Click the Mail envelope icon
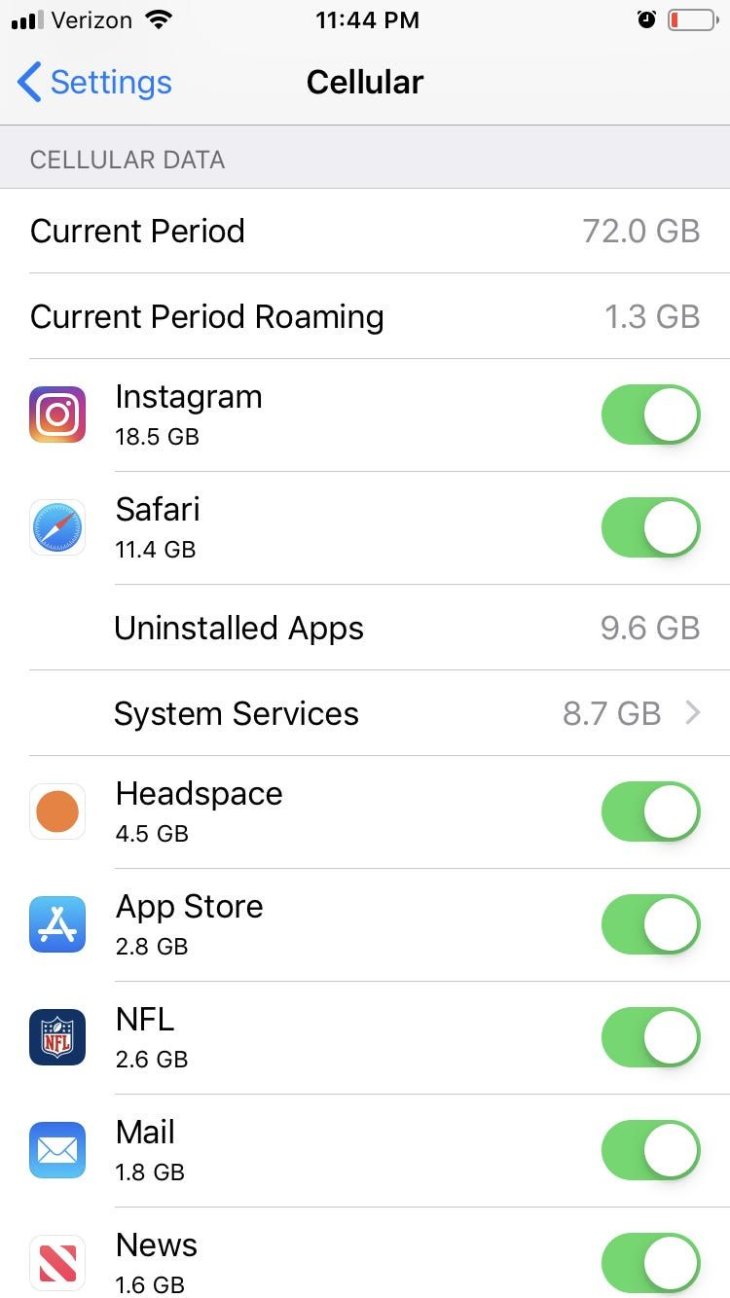The image size is (730, 1298). coord(57,1149)
